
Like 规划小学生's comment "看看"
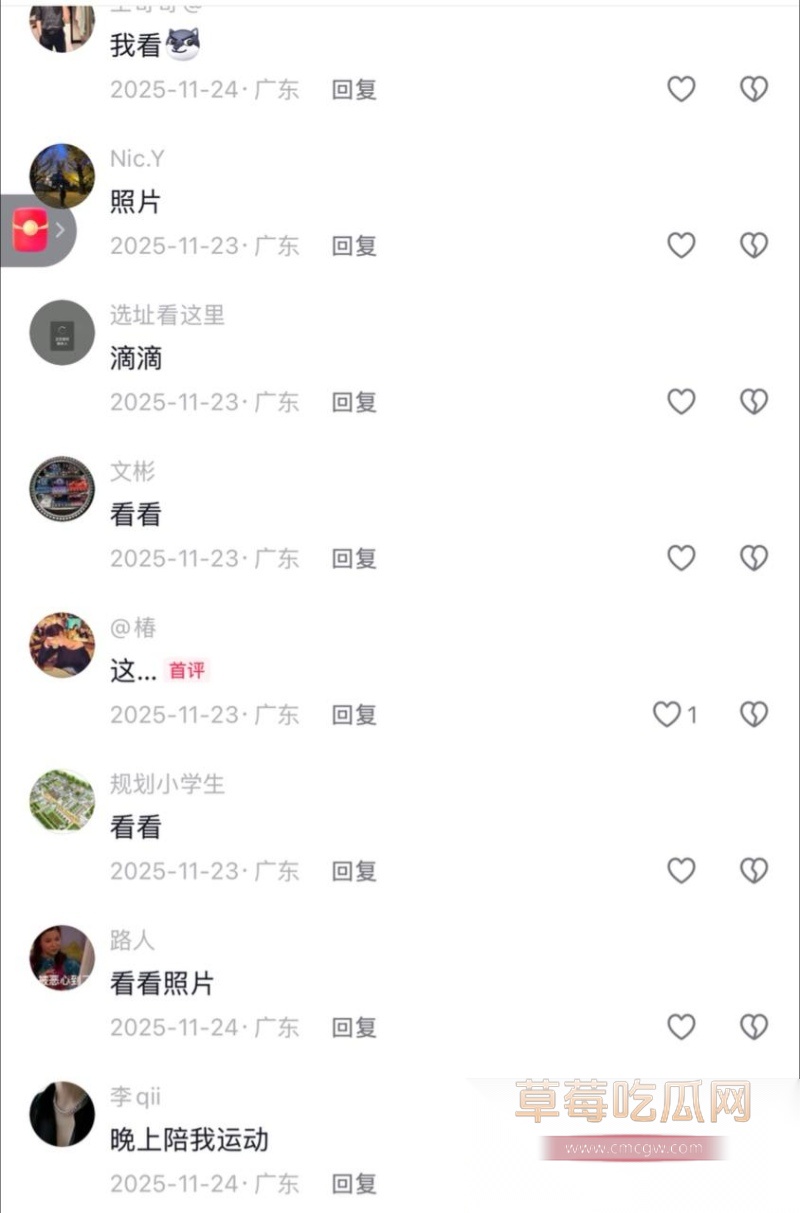681,870
